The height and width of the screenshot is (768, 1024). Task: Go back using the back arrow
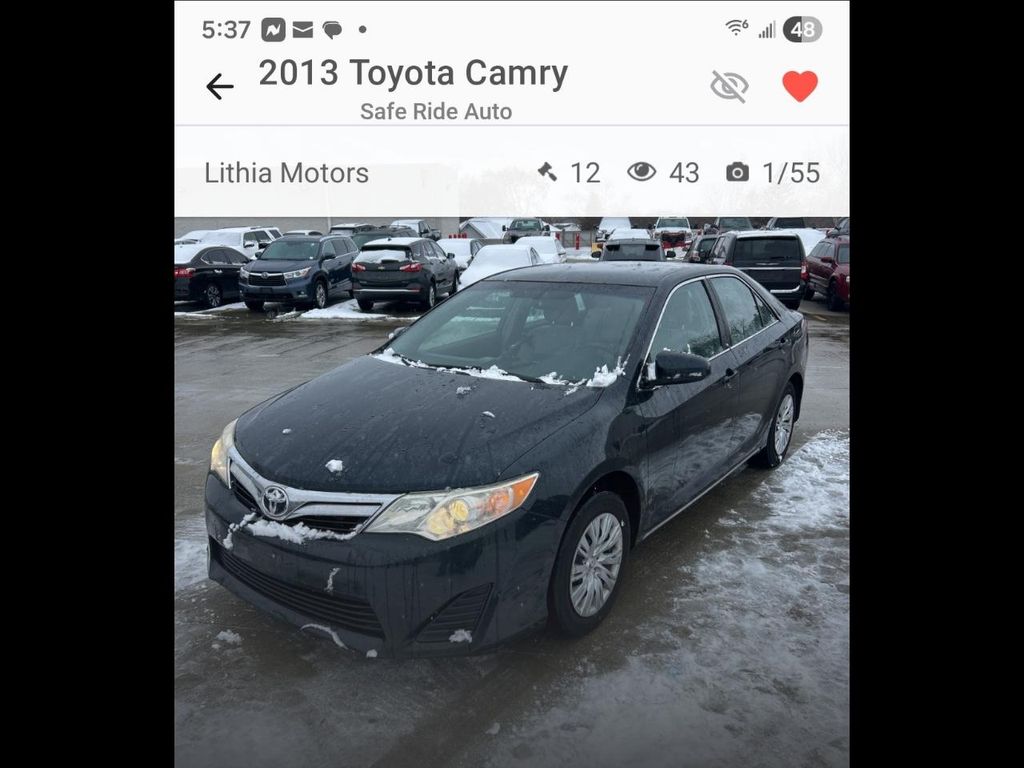[x=219, y=87]
